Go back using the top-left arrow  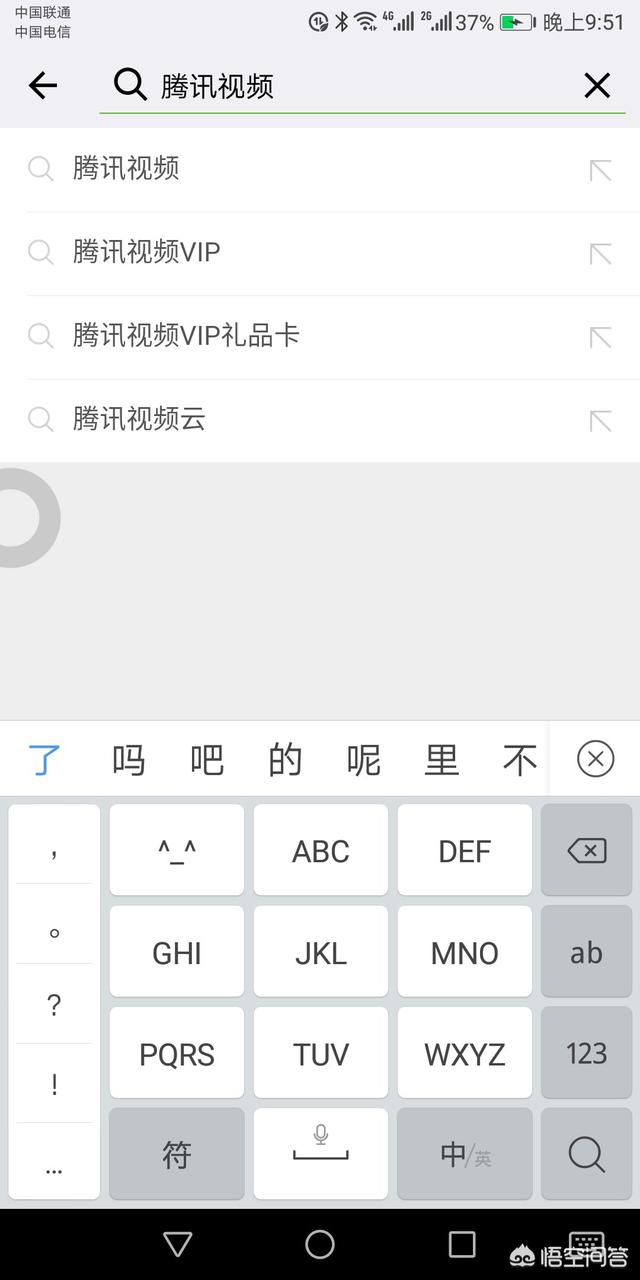point(43,86)
